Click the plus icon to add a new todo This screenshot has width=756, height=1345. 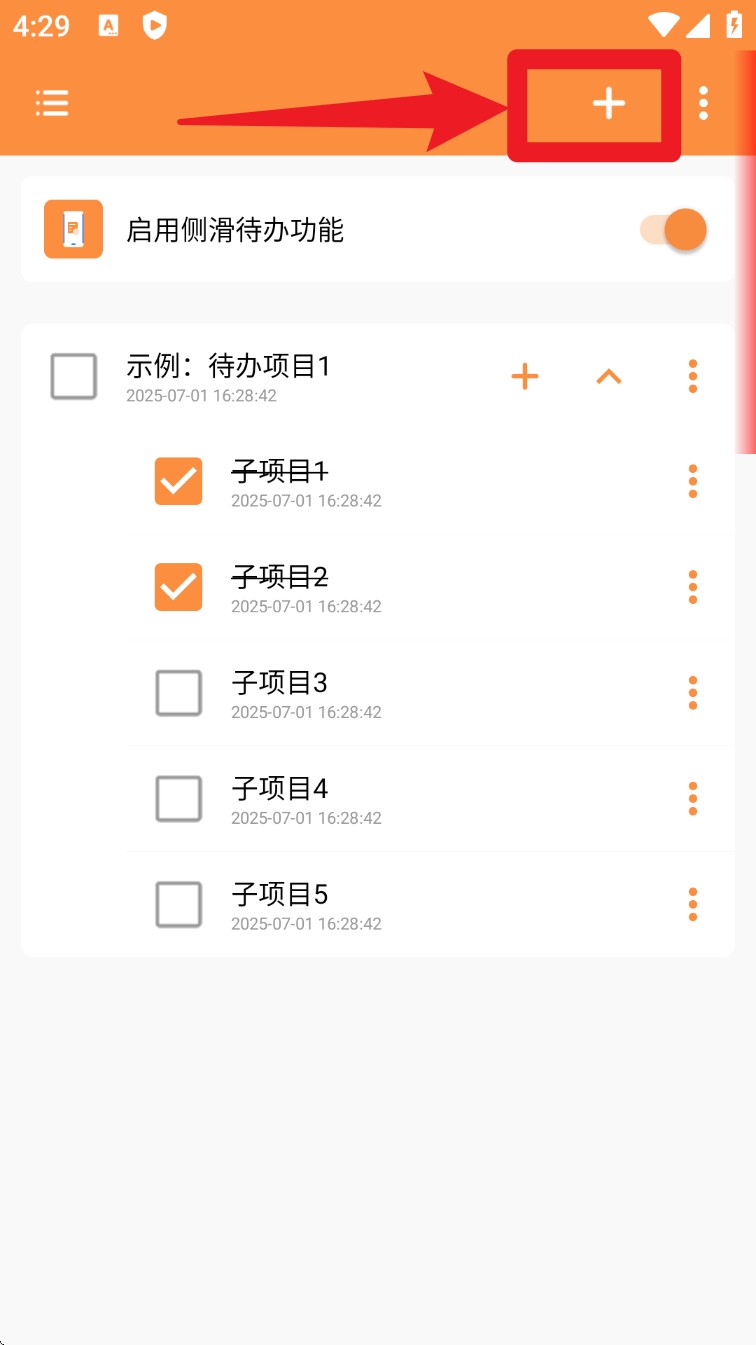609,103
